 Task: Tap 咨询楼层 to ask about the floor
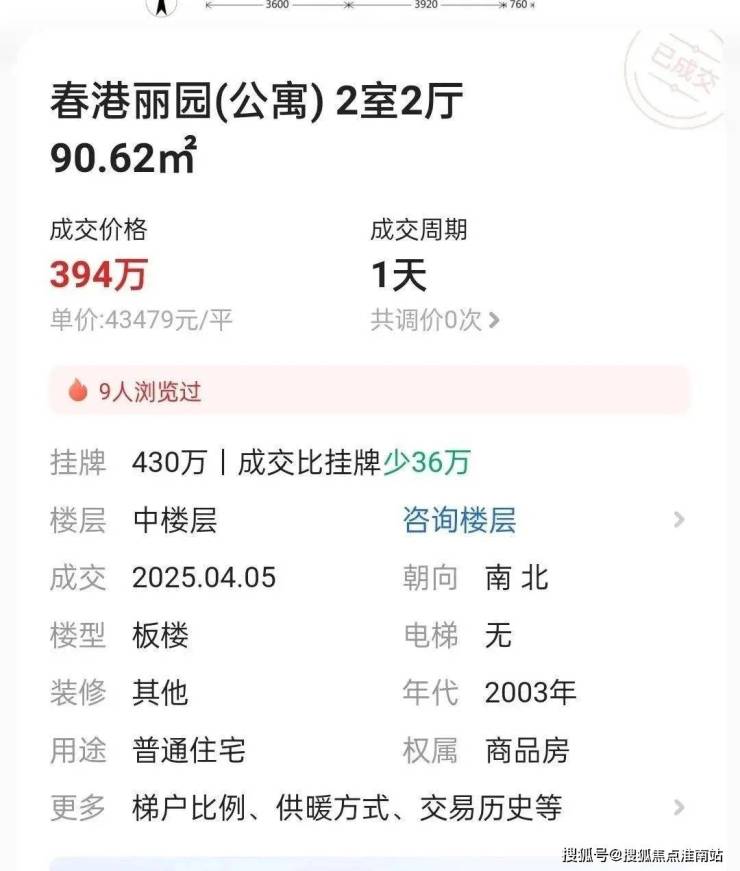coord(459,520)
